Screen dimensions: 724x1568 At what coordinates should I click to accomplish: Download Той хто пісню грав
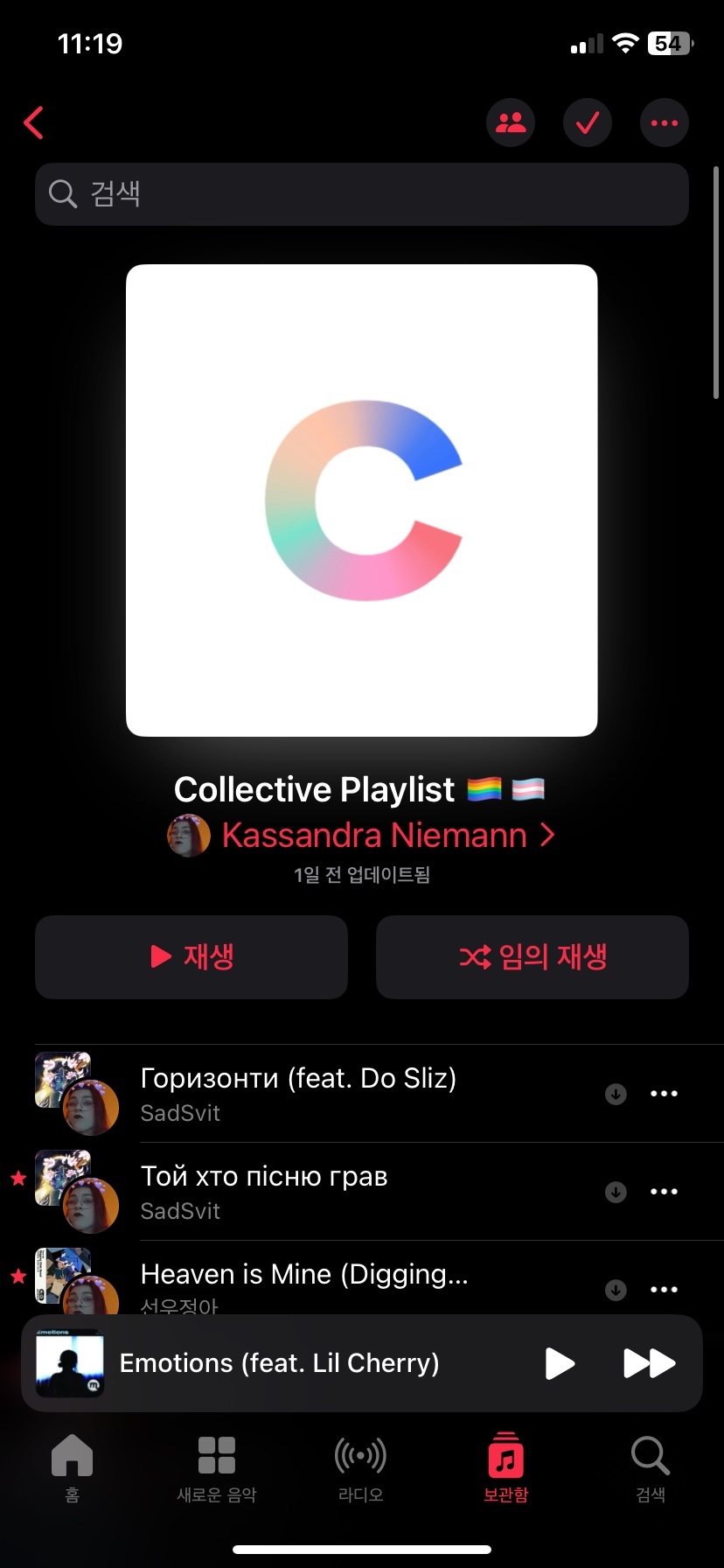coord(616,1192)
